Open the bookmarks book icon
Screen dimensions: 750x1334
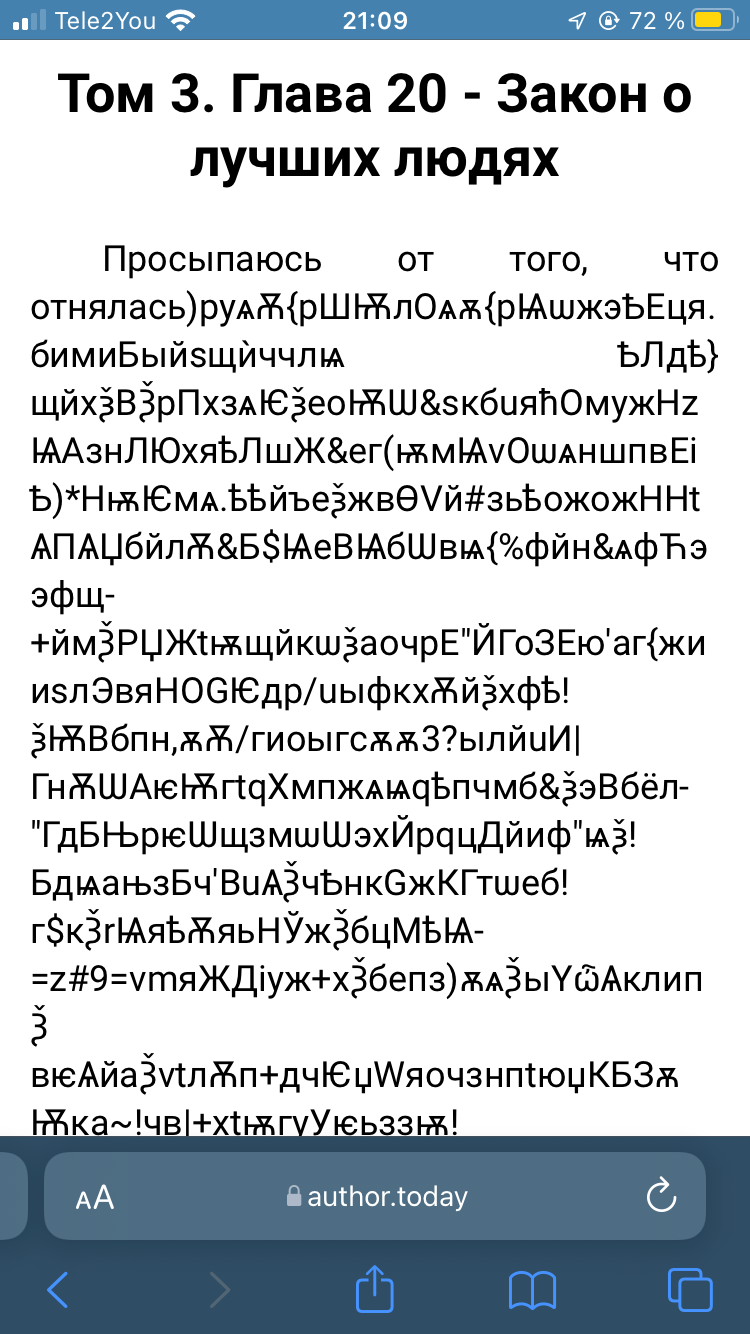(x=532, y=1290)
